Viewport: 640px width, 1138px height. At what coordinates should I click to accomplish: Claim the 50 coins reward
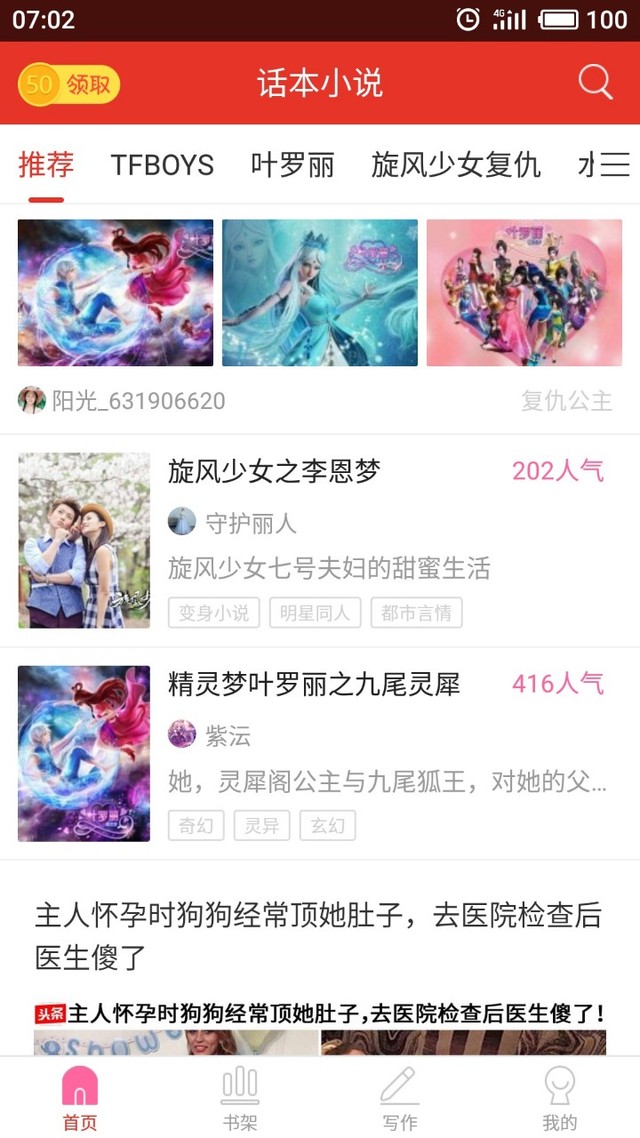click(x=69, y=84)
